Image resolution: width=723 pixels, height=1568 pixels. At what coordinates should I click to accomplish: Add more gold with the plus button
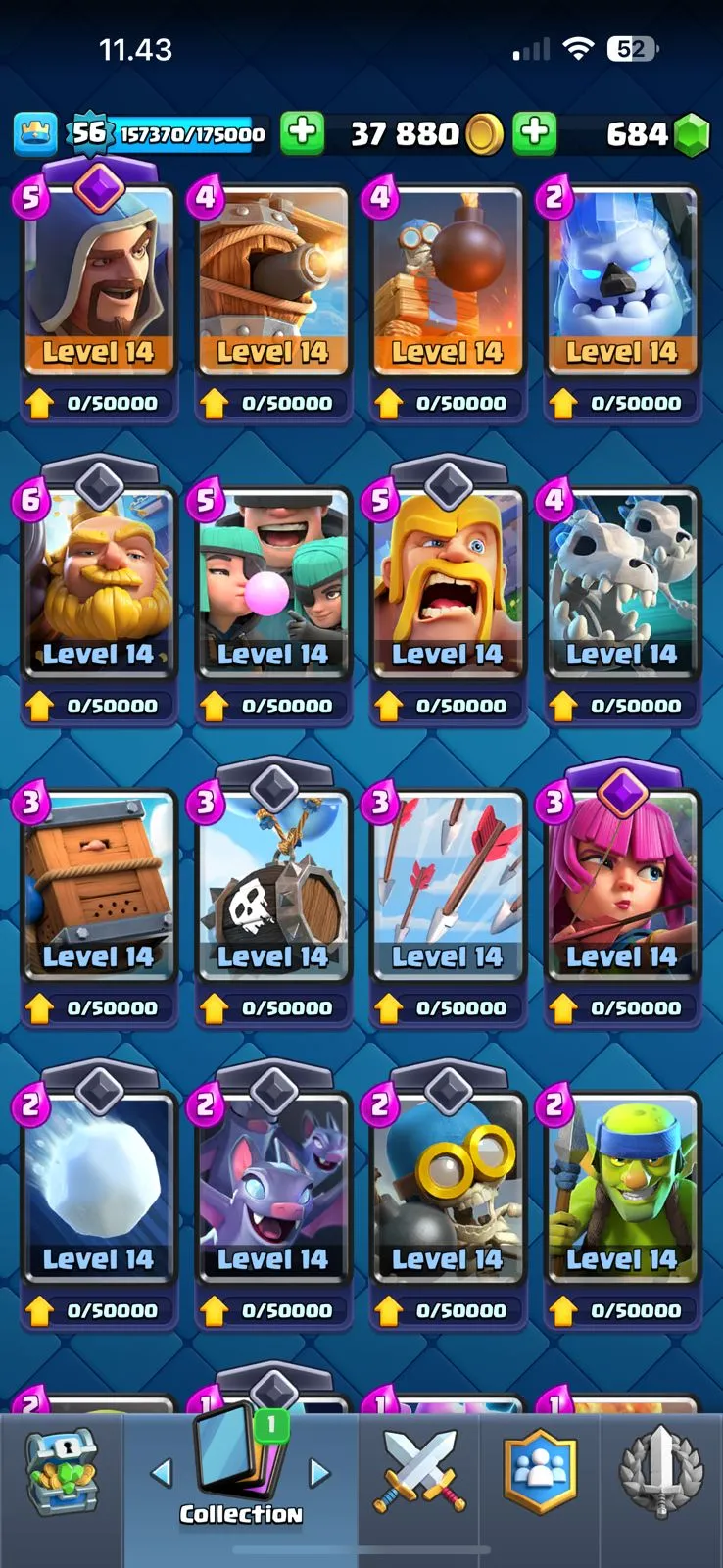tap(303, 133)
